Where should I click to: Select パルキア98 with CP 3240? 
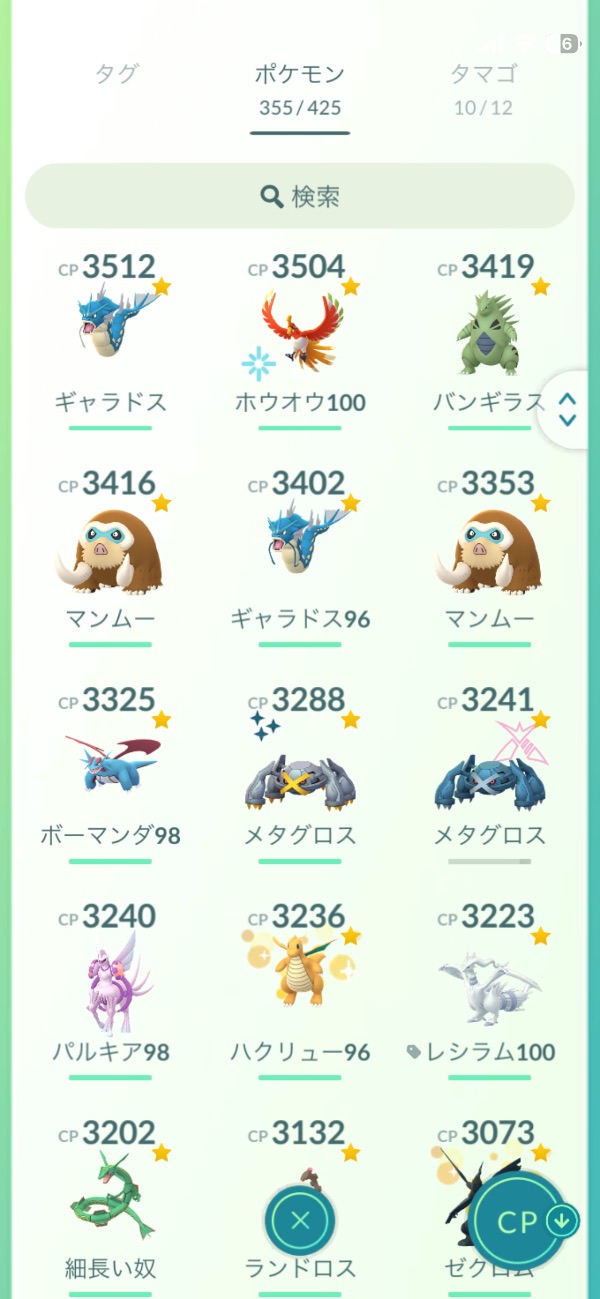pyautogui.click(x=110, y=980)
